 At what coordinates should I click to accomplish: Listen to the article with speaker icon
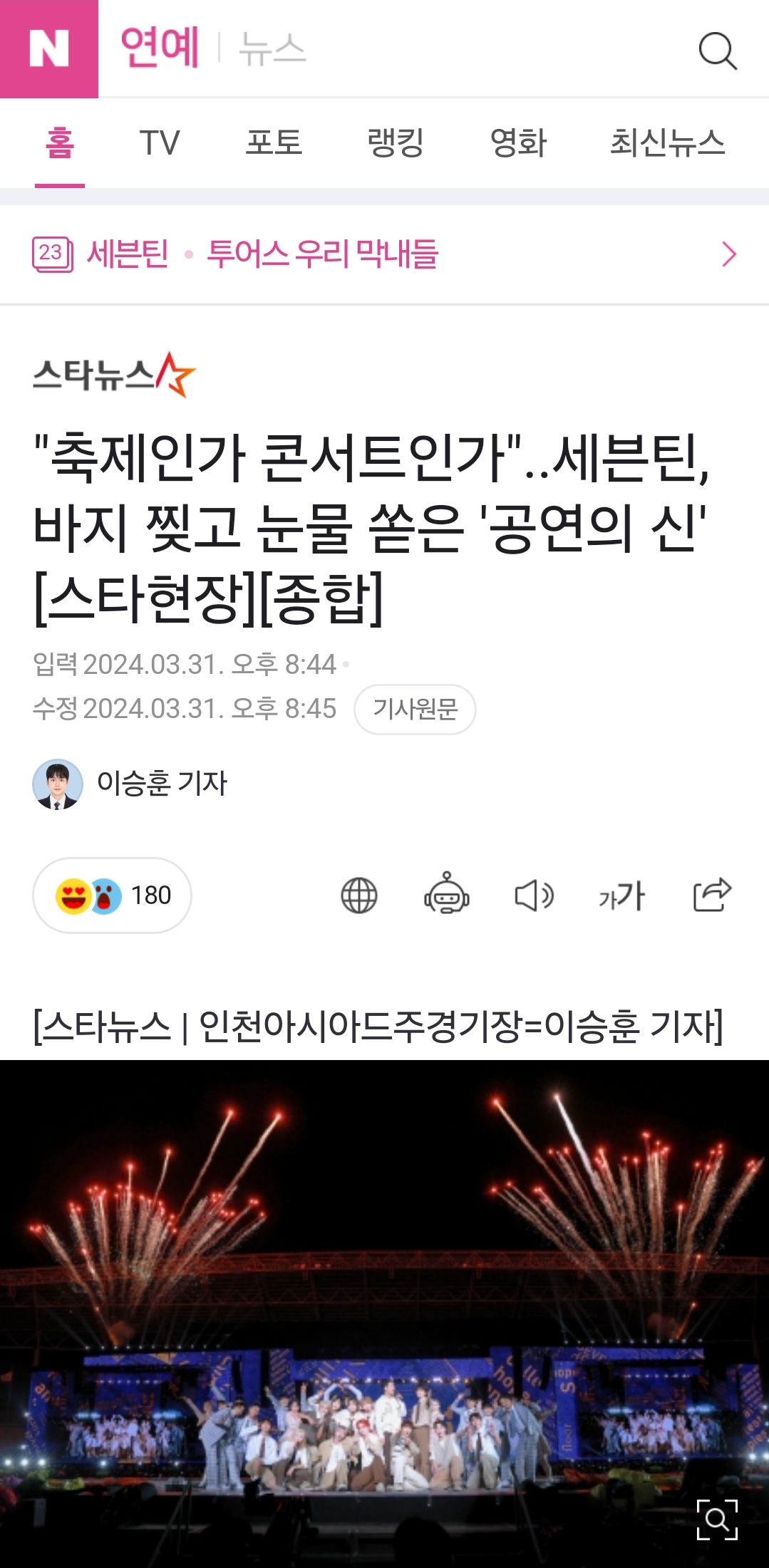[x=535, y=895]
